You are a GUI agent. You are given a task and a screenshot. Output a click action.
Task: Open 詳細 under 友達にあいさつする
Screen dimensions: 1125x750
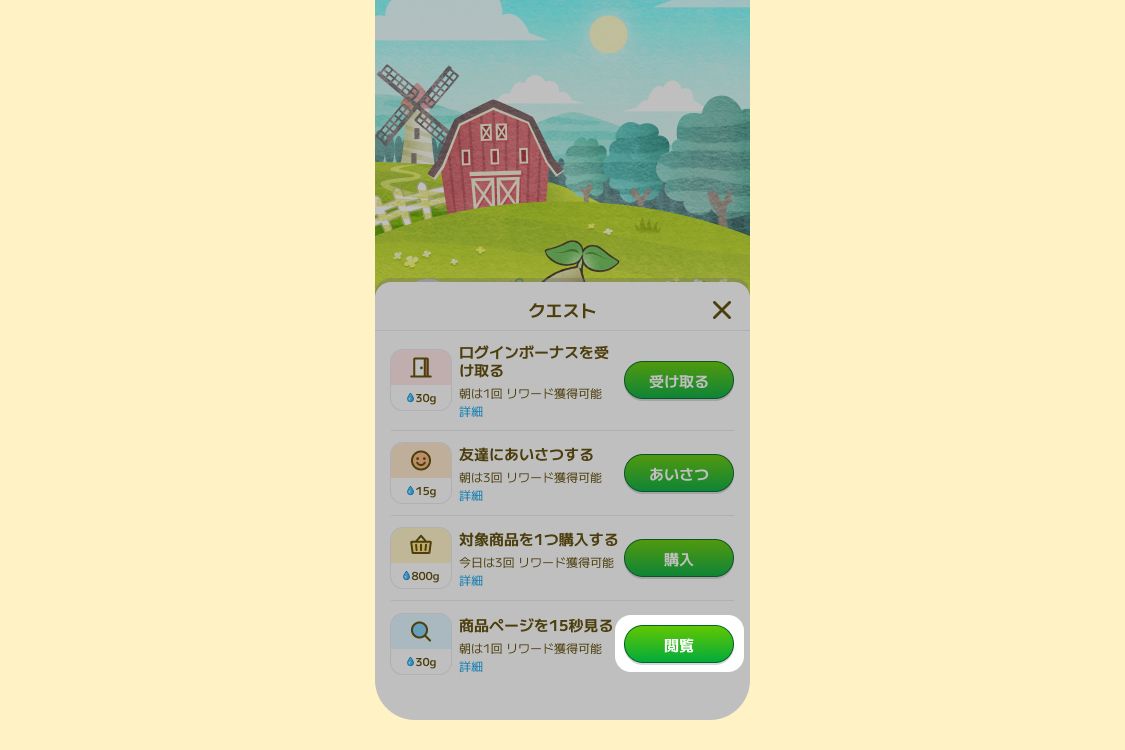[471, 496]
